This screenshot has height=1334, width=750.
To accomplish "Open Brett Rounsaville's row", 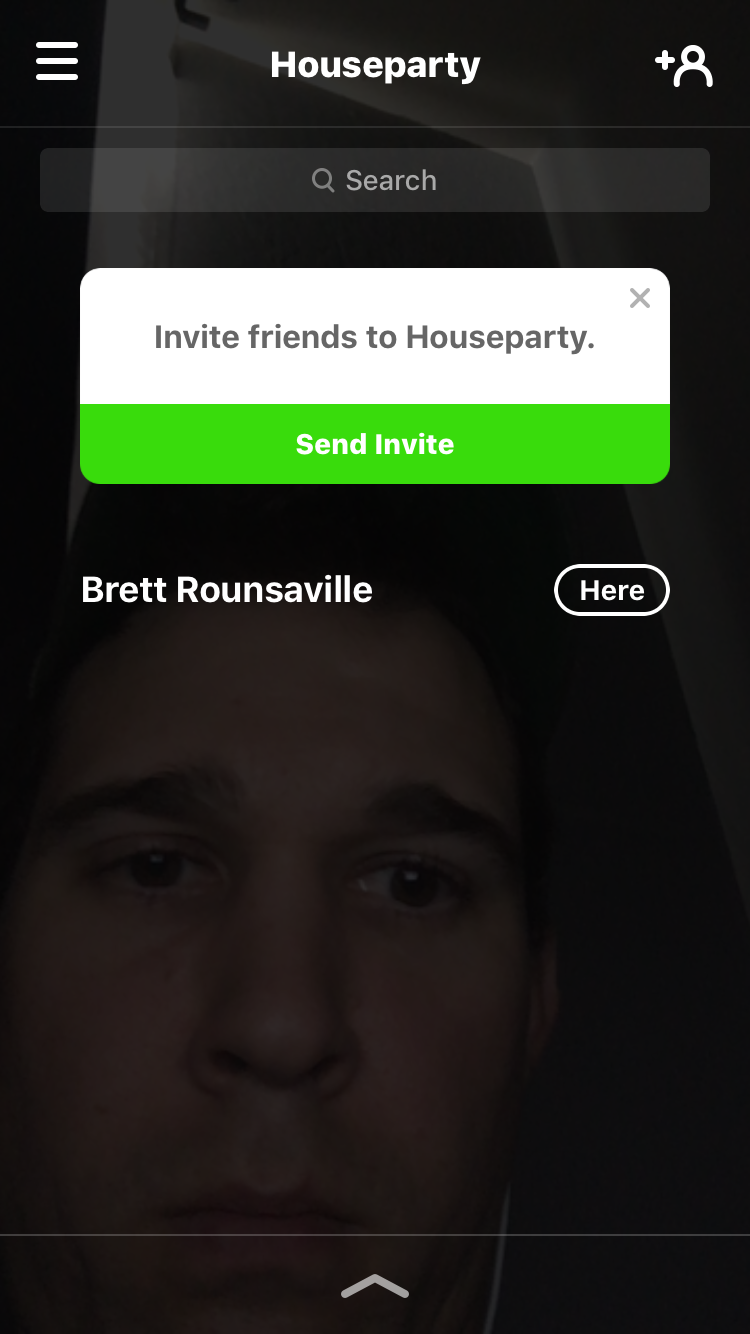I will [227, 590].
